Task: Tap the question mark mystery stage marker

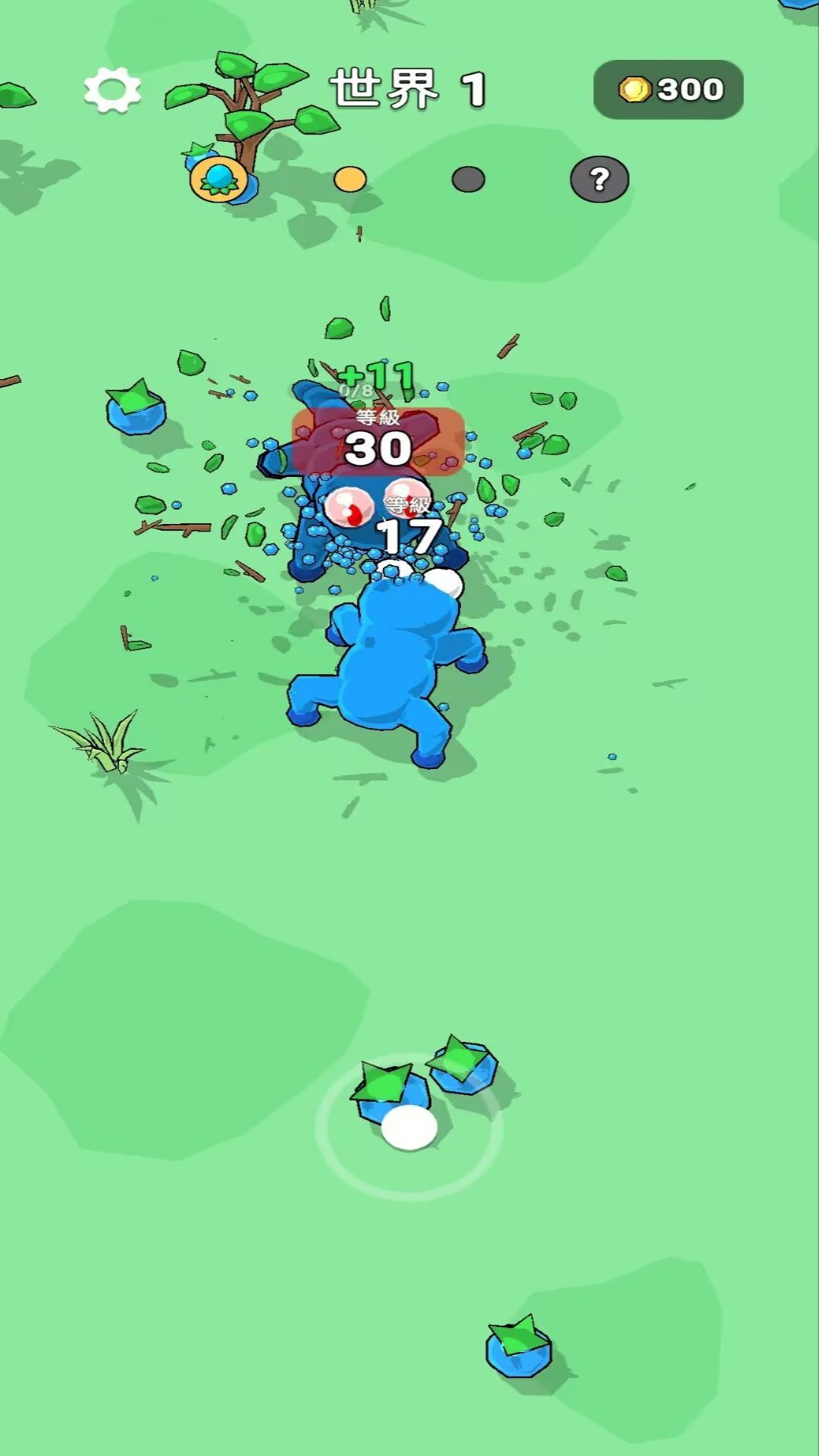Action: [x=599, y=179]
